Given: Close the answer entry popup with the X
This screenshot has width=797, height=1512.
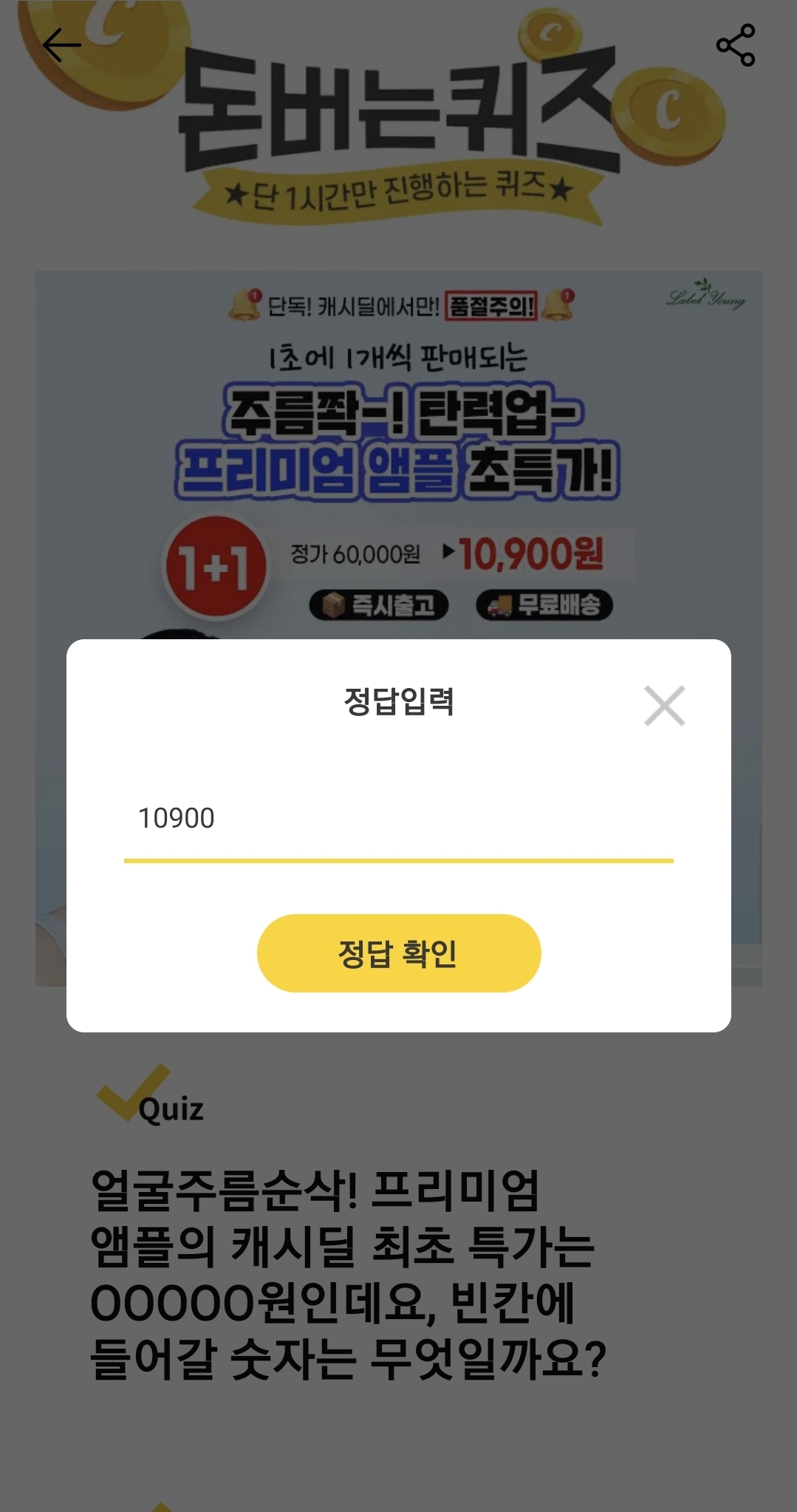Looking at the screenshot, I should click(664, 706).
